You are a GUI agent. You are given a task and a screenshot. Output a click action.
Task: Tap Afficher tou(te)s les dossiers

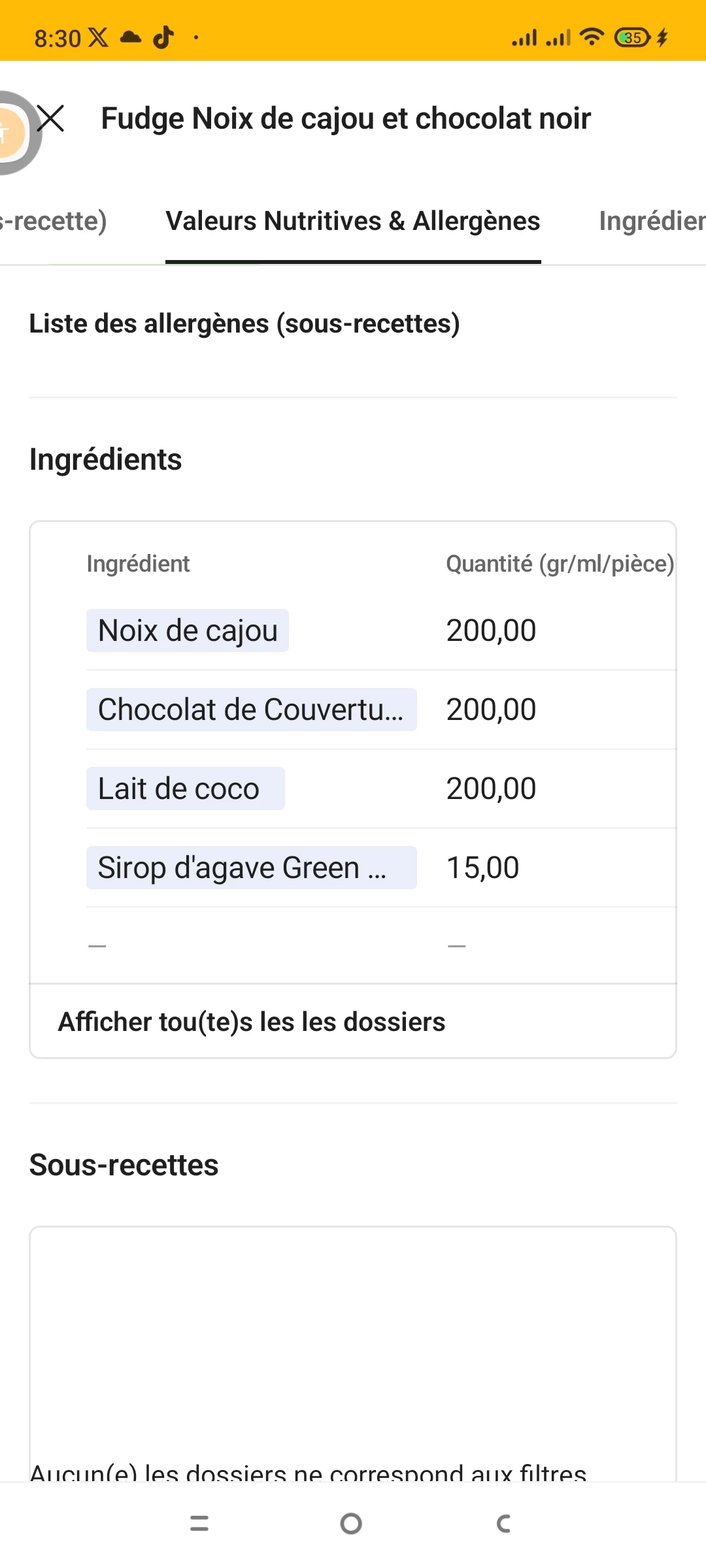(x=252, y=1022)
